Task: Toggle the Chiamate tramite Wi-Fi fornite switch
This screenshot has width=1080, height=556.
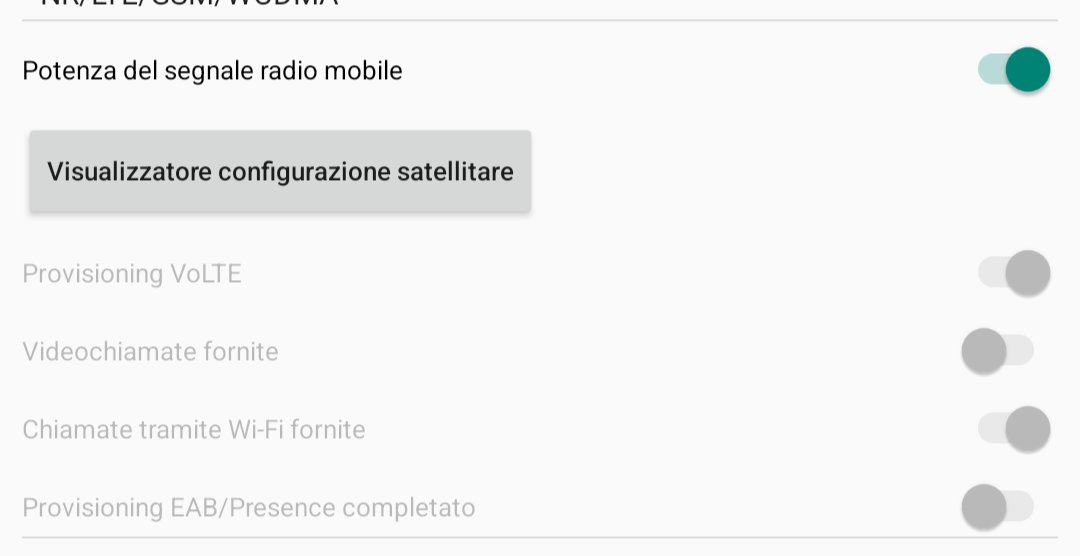Action: coord(1013,429)
